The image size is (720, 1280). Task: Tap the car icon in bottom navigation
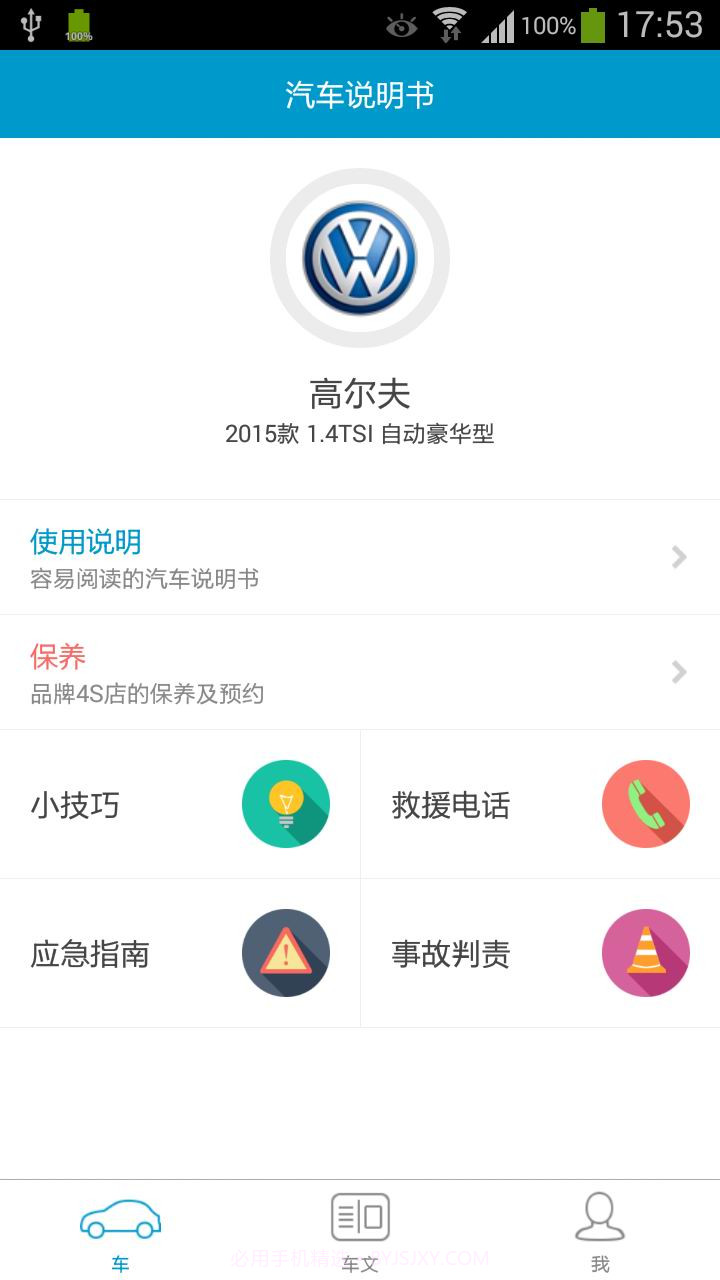119,1216
